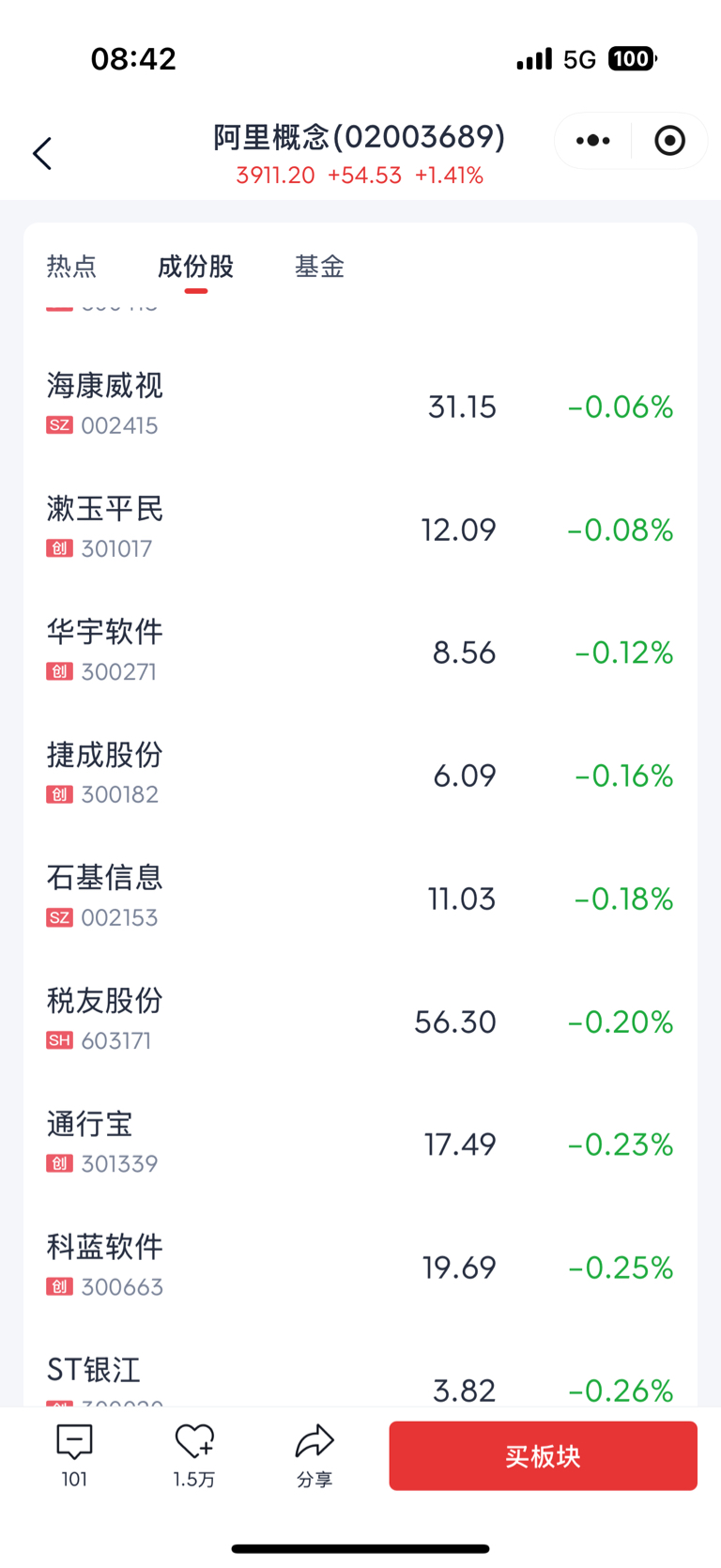The width and height of the screenshot is (721, 1568).
Task: Open the 捷成股份 stock row
Action: [x=360, y=775]
